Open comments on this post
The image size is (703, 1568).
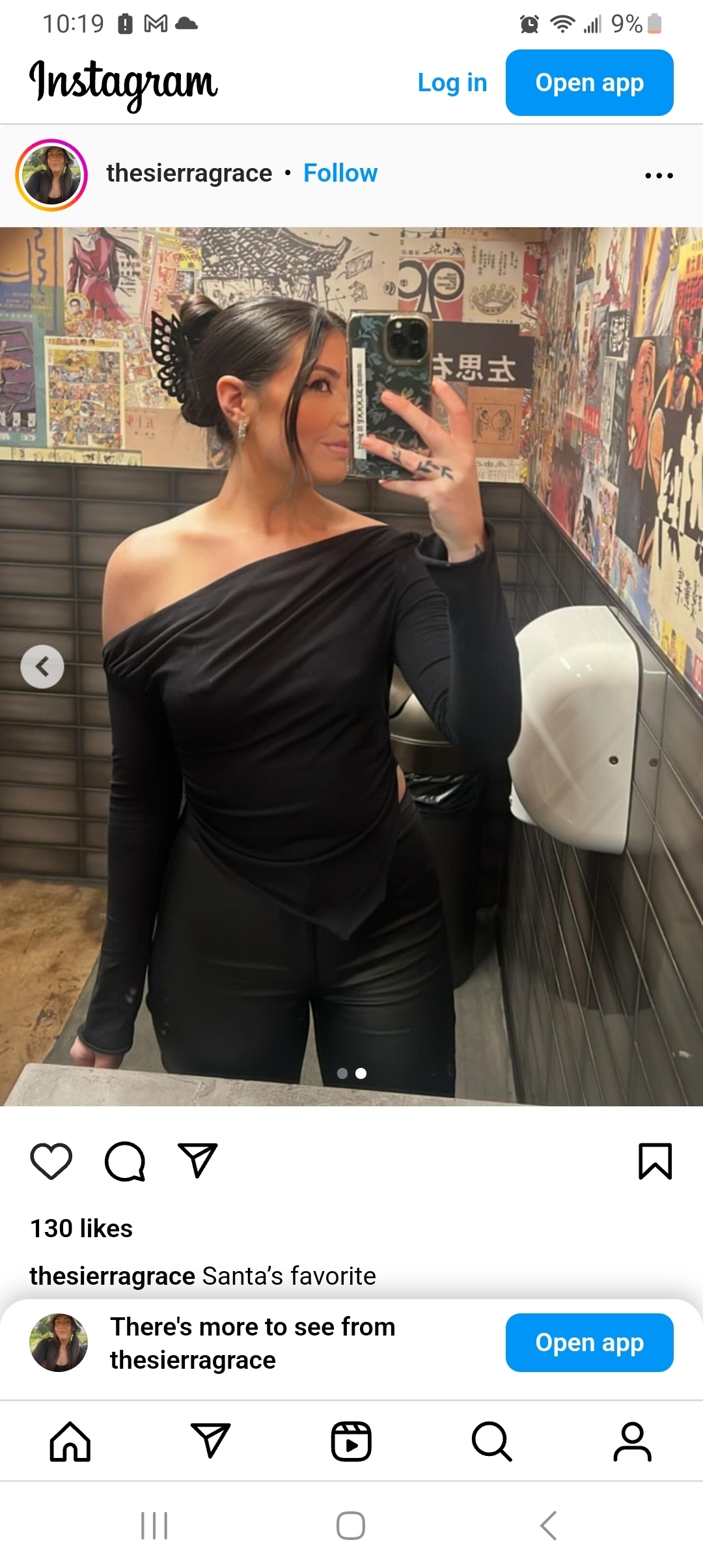[124, 1161]
